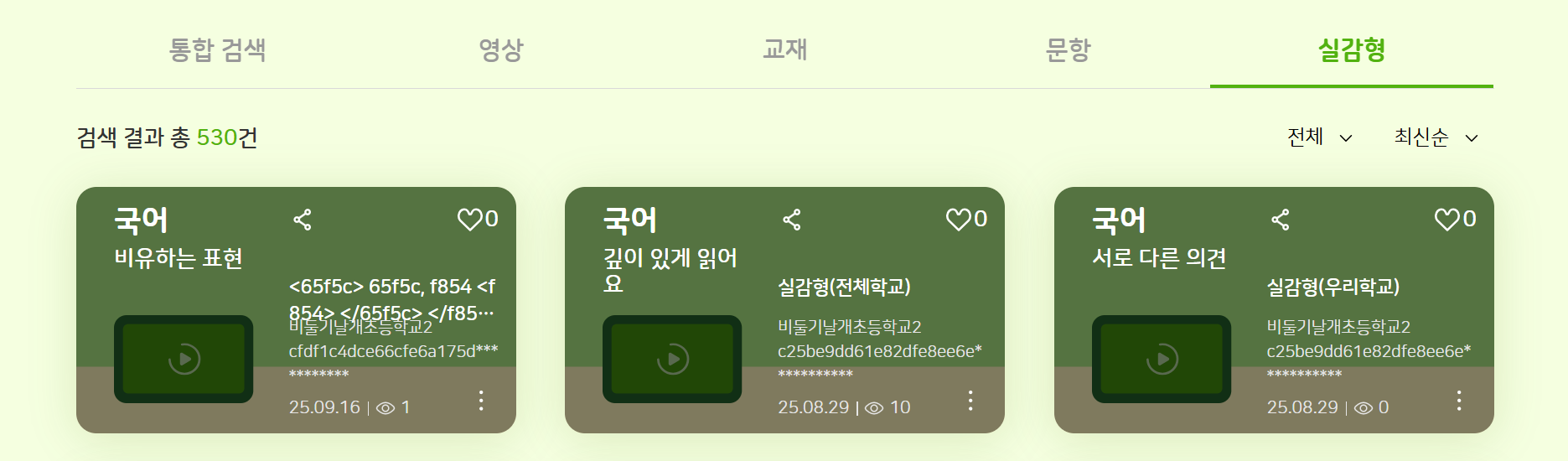
Task: Like the 서로 다른 의견 card
Action: click(x=1447, y=220)
